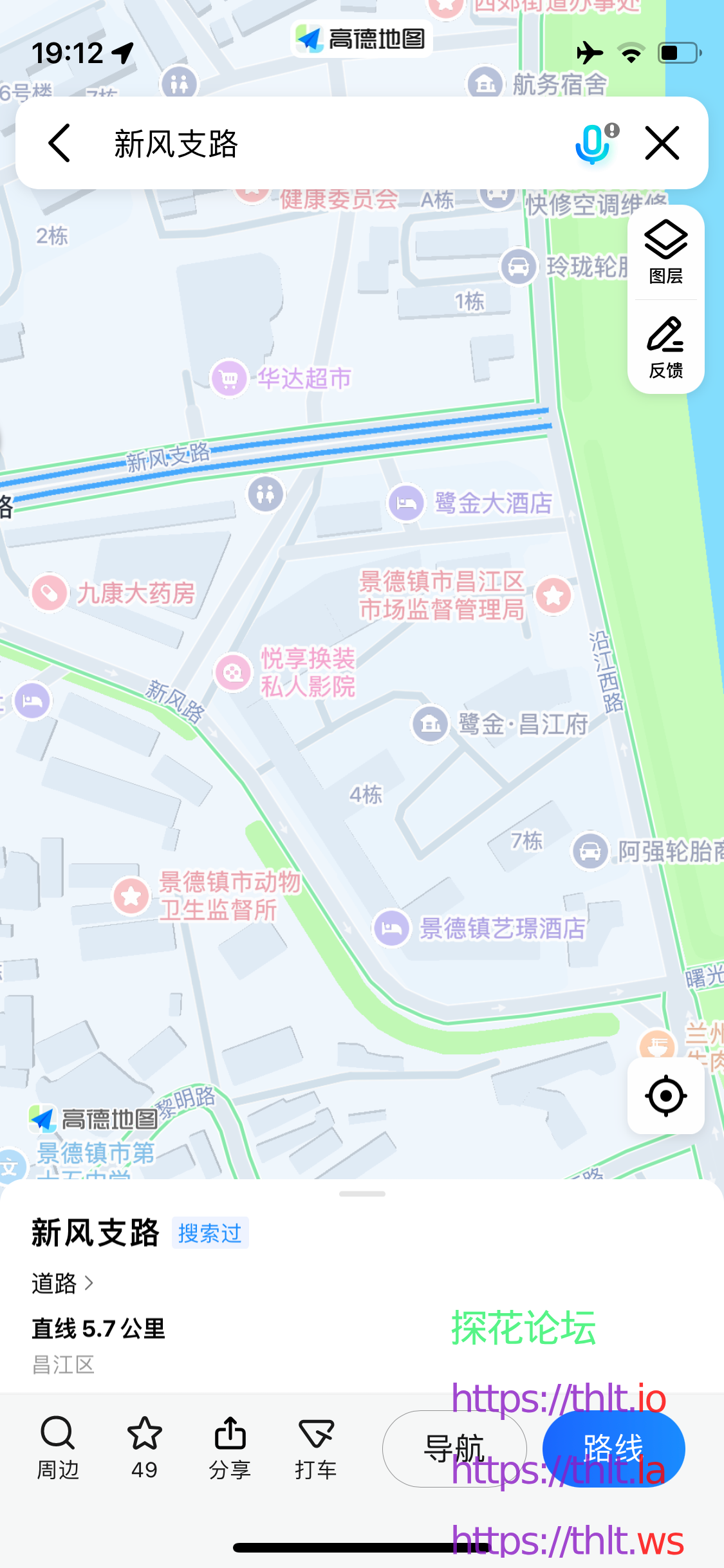Open the 图层 map layers panel

(x=665, y=254)
